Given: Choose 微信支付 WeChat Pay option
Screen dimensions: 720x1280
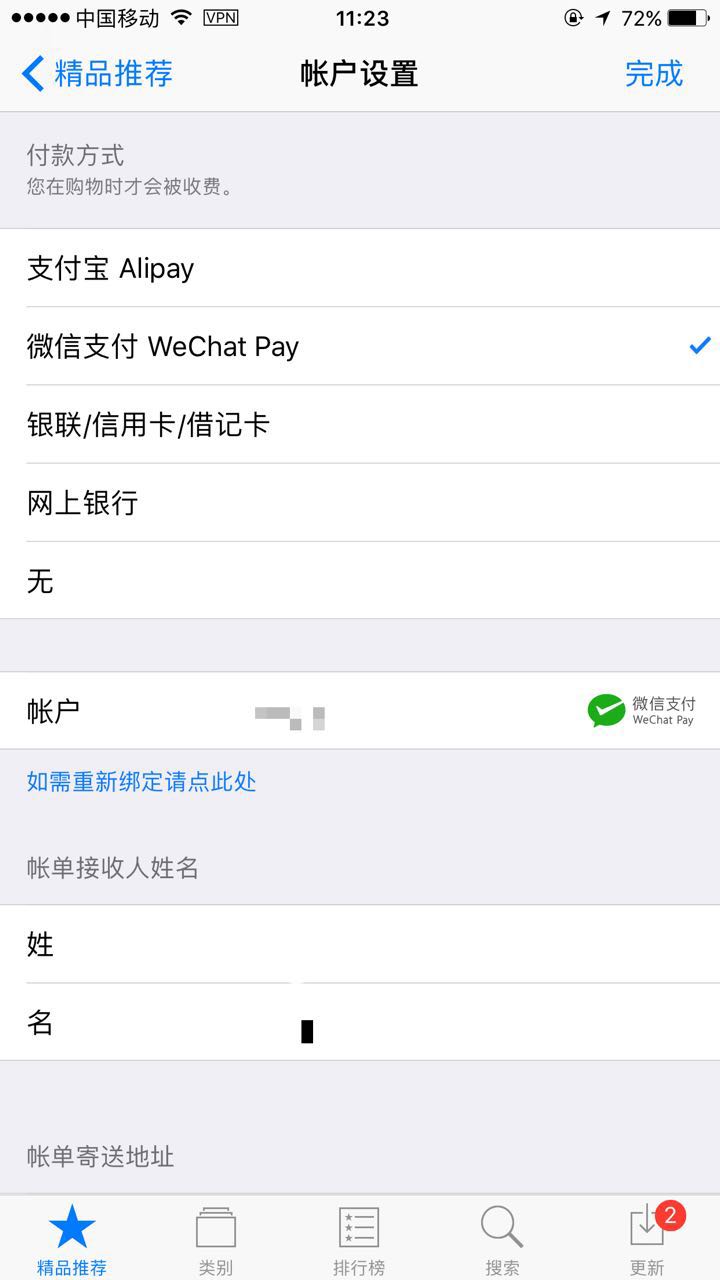Looking at the screenshot, I should 360,346.
